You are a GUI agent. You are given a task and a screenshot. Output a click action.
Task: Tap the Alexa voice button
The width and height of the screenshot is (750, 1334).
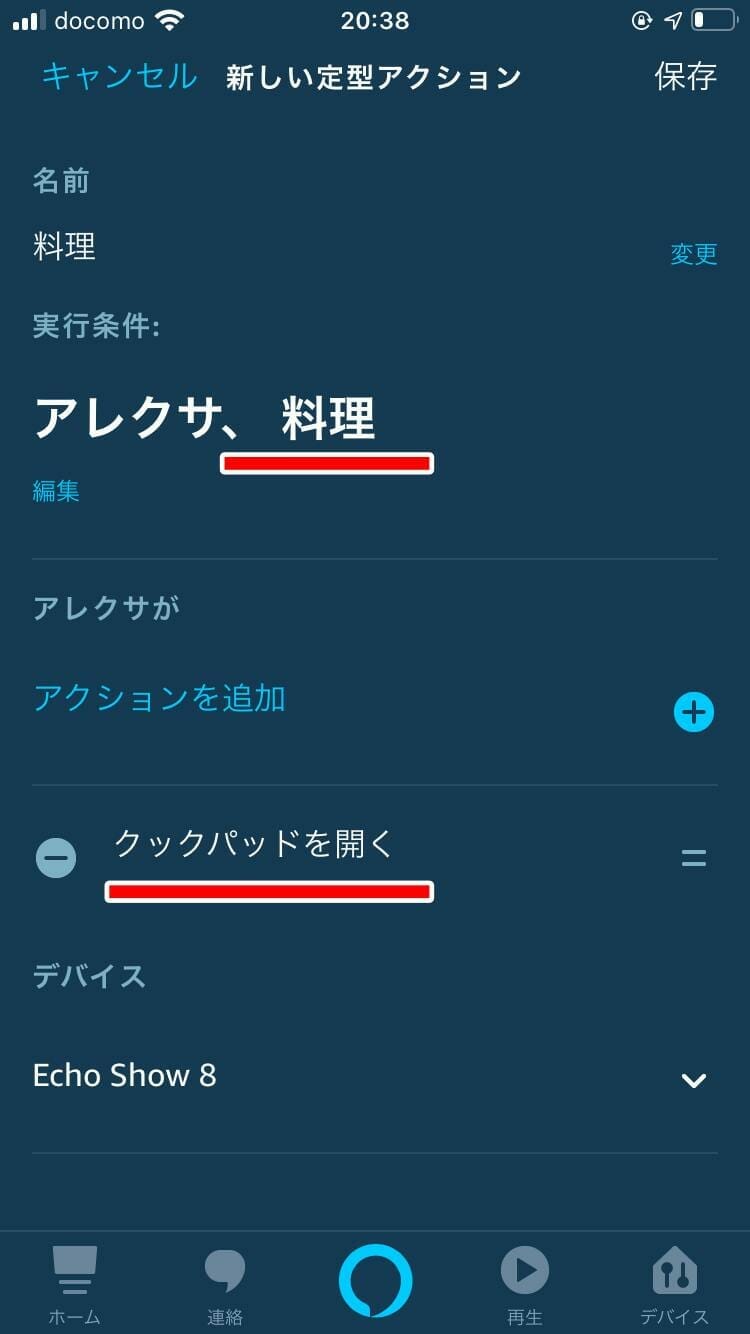click(375, 1280)
